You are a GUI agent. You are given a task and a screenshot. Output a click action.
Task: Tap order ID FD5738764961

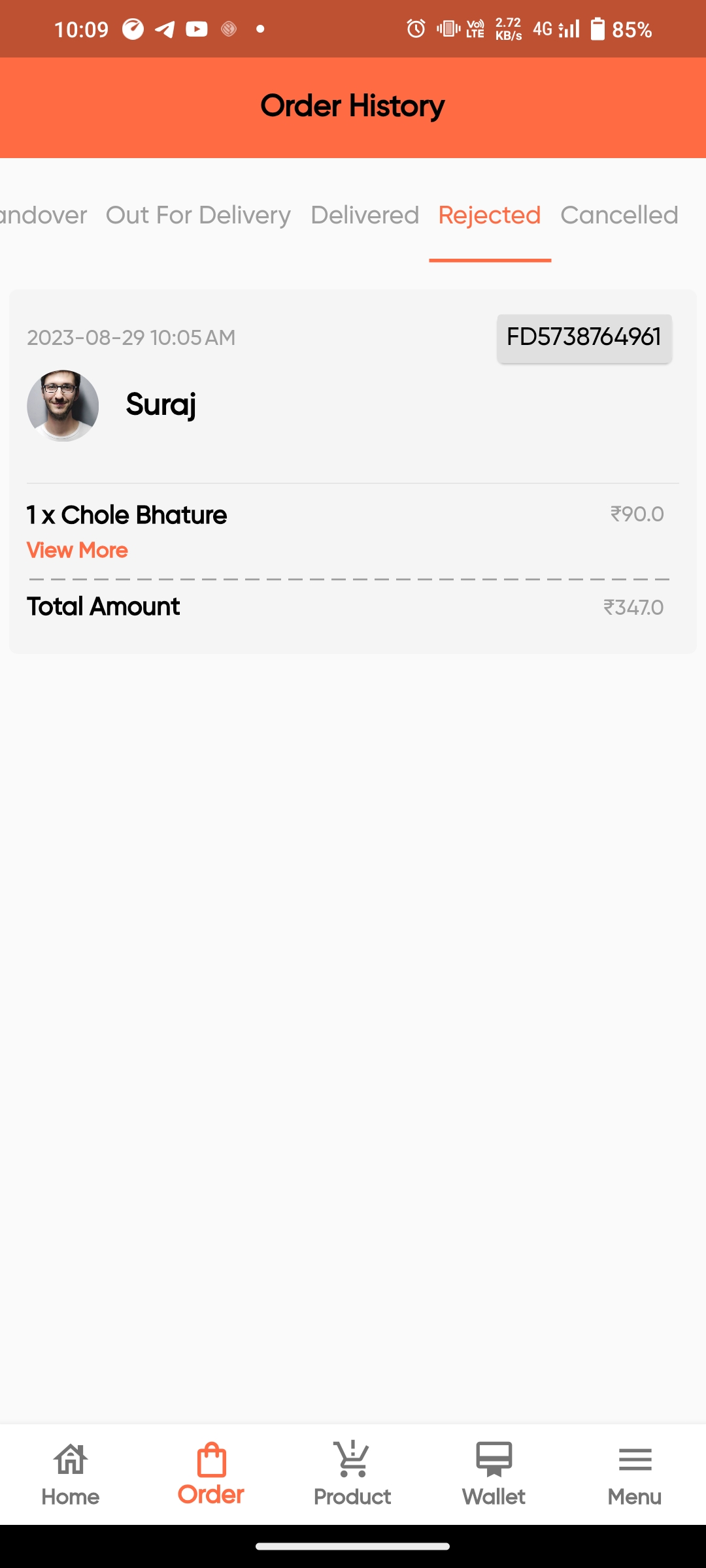pyautogui.click(x=584, y=338)
